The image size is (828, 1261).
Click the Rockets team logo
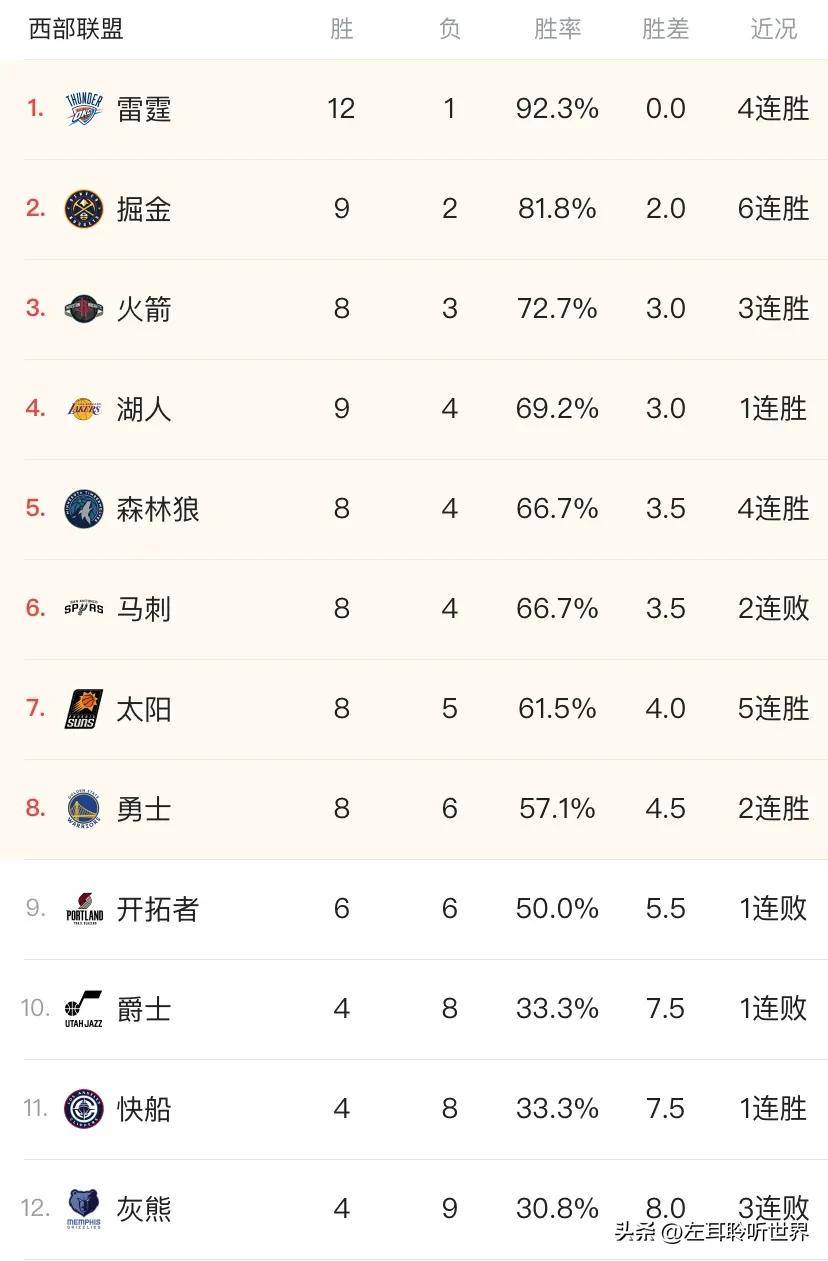(x=86, y=309)
